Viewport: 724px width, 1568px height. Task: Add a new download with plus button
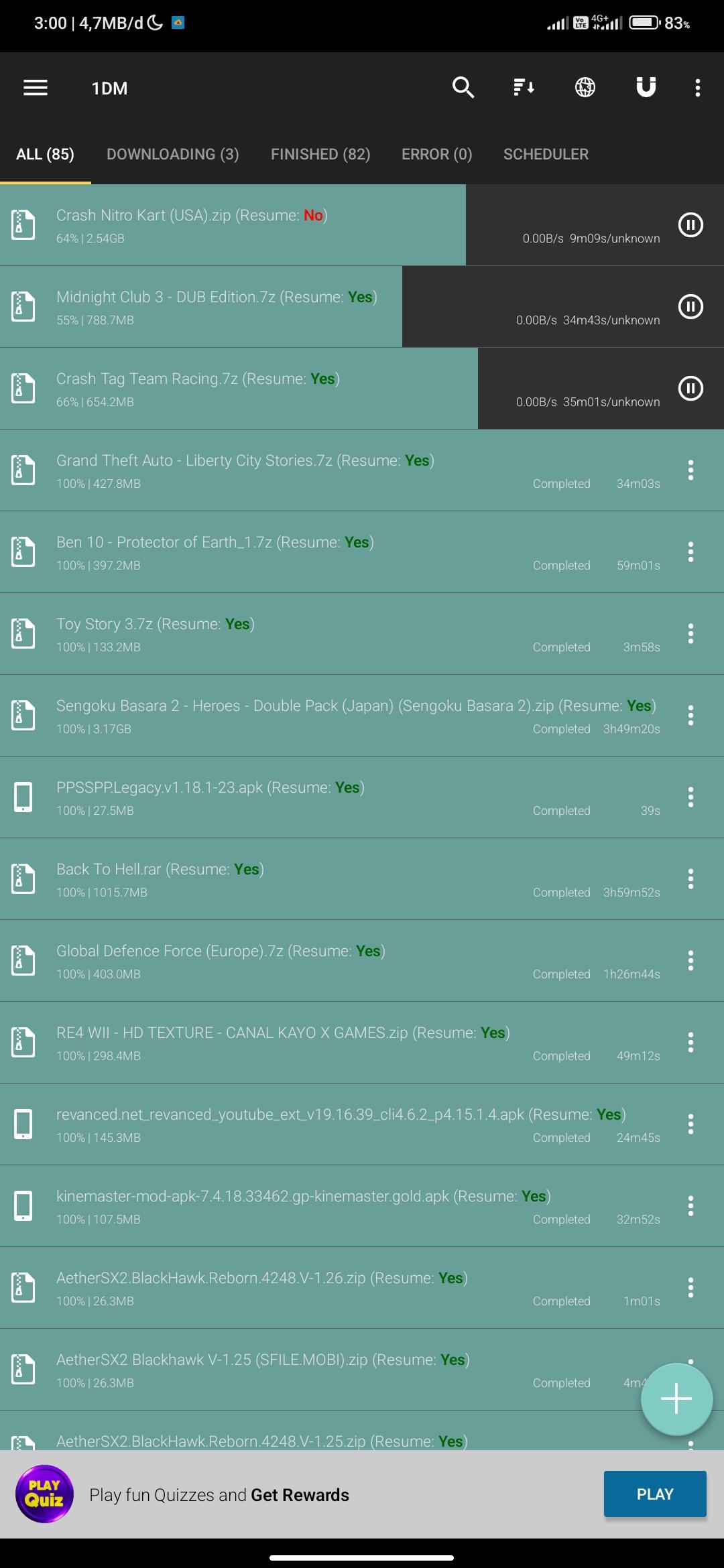(676, 1399)
